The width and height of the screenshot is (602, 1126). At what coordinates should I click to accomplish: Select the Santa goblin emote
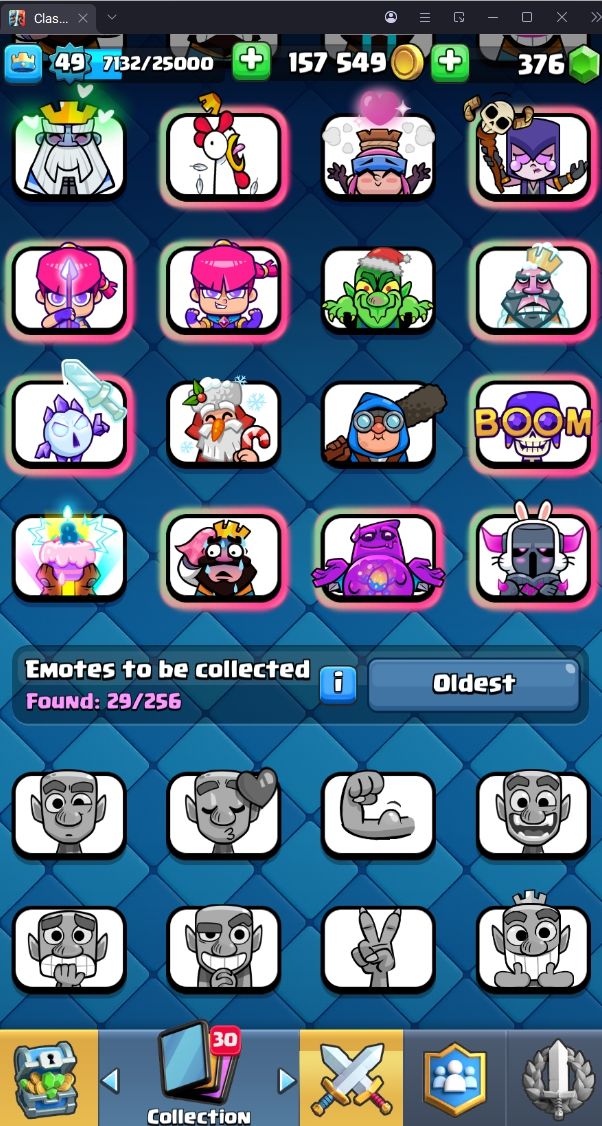(x=379, y=289)
